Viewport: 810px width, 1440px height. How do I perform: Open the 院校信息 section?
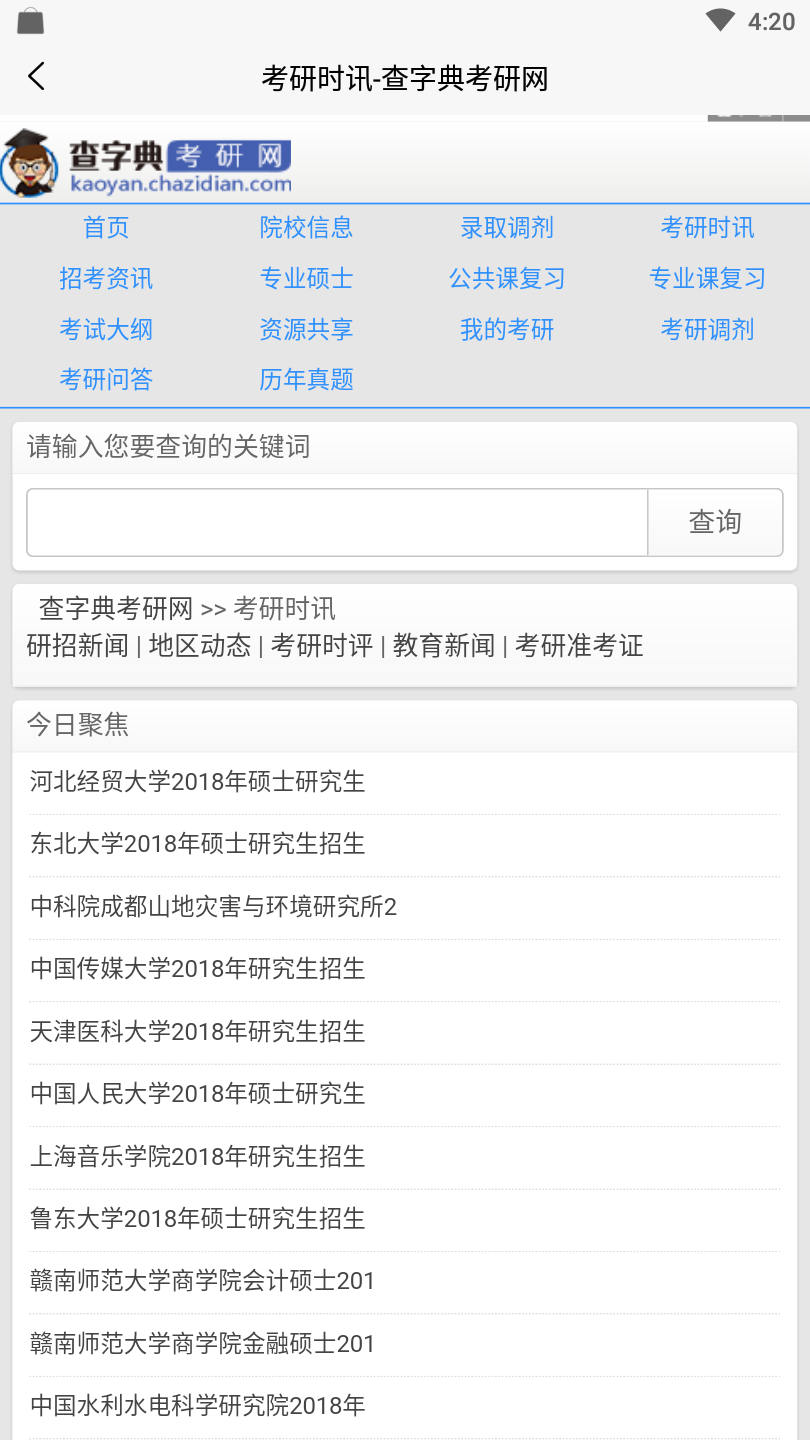(x=306, y=228)
